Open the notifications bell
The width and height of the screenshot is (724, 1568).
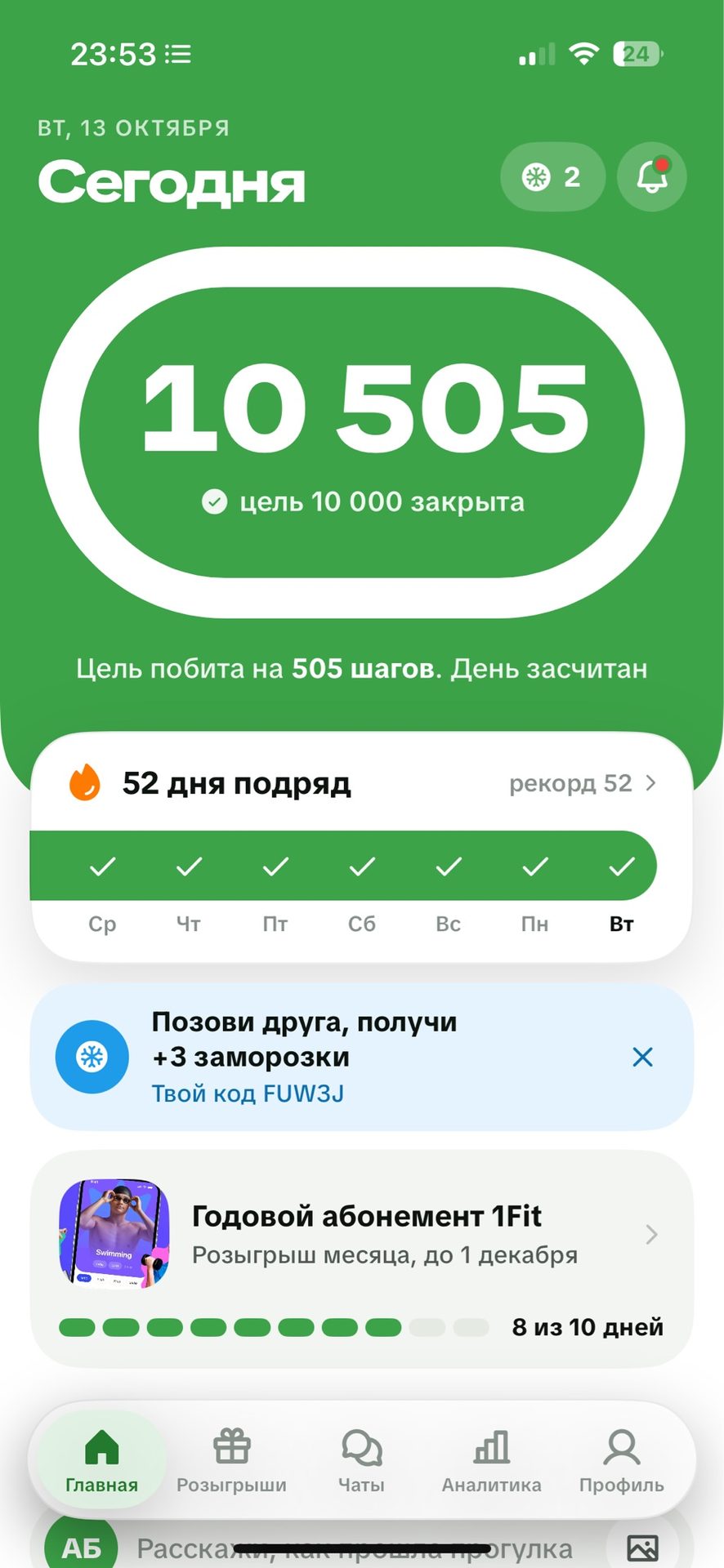pyautogui.click(x=651, y=176)
